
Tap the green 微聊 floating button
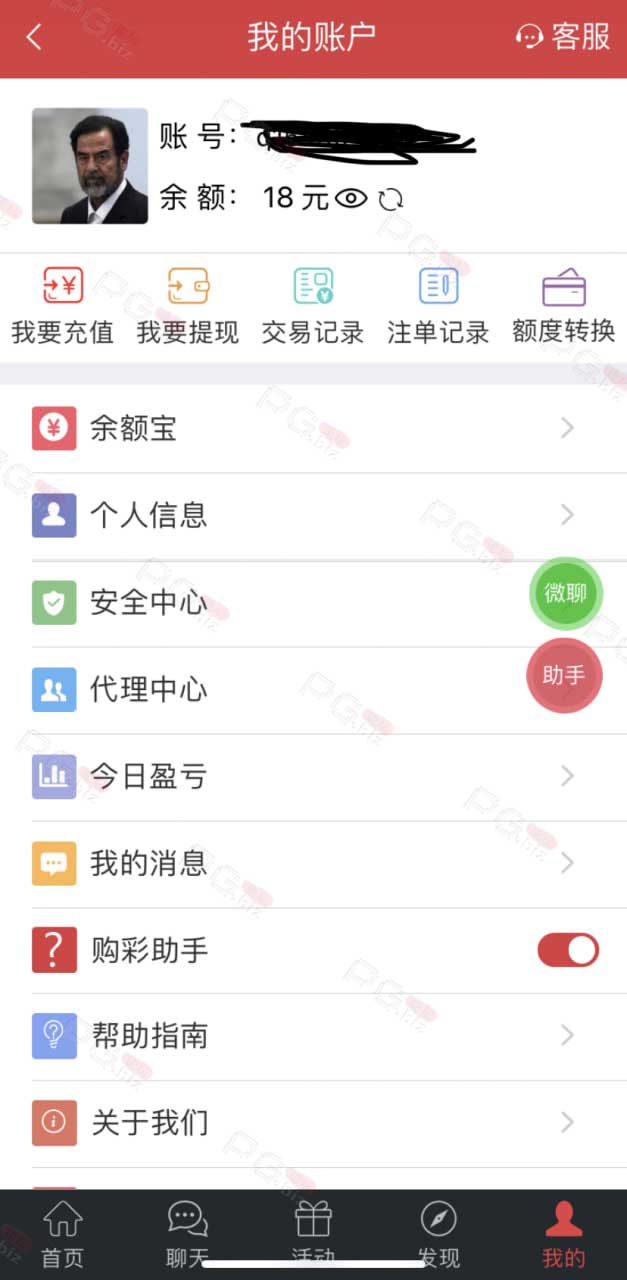click(565, 593)
